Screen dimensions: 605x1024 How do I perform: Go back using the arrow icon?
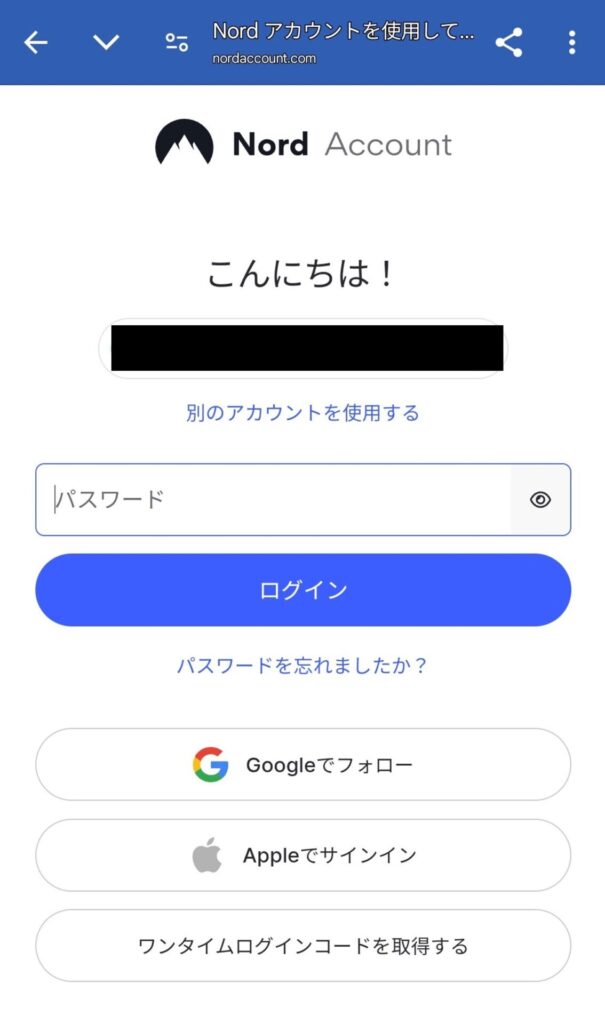tap(36, 42)
